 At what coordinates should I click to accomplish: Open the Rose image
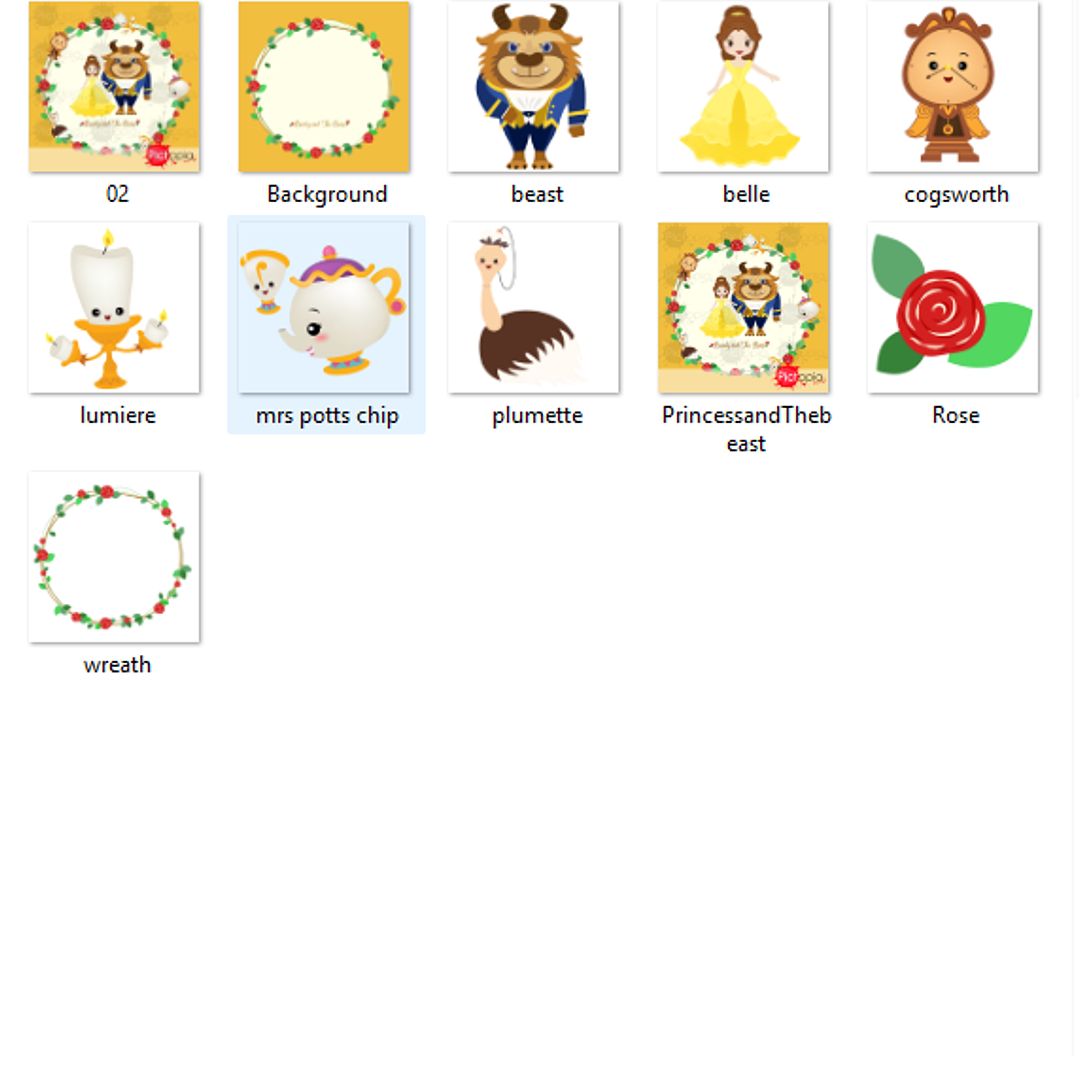[x=953, y=308]
